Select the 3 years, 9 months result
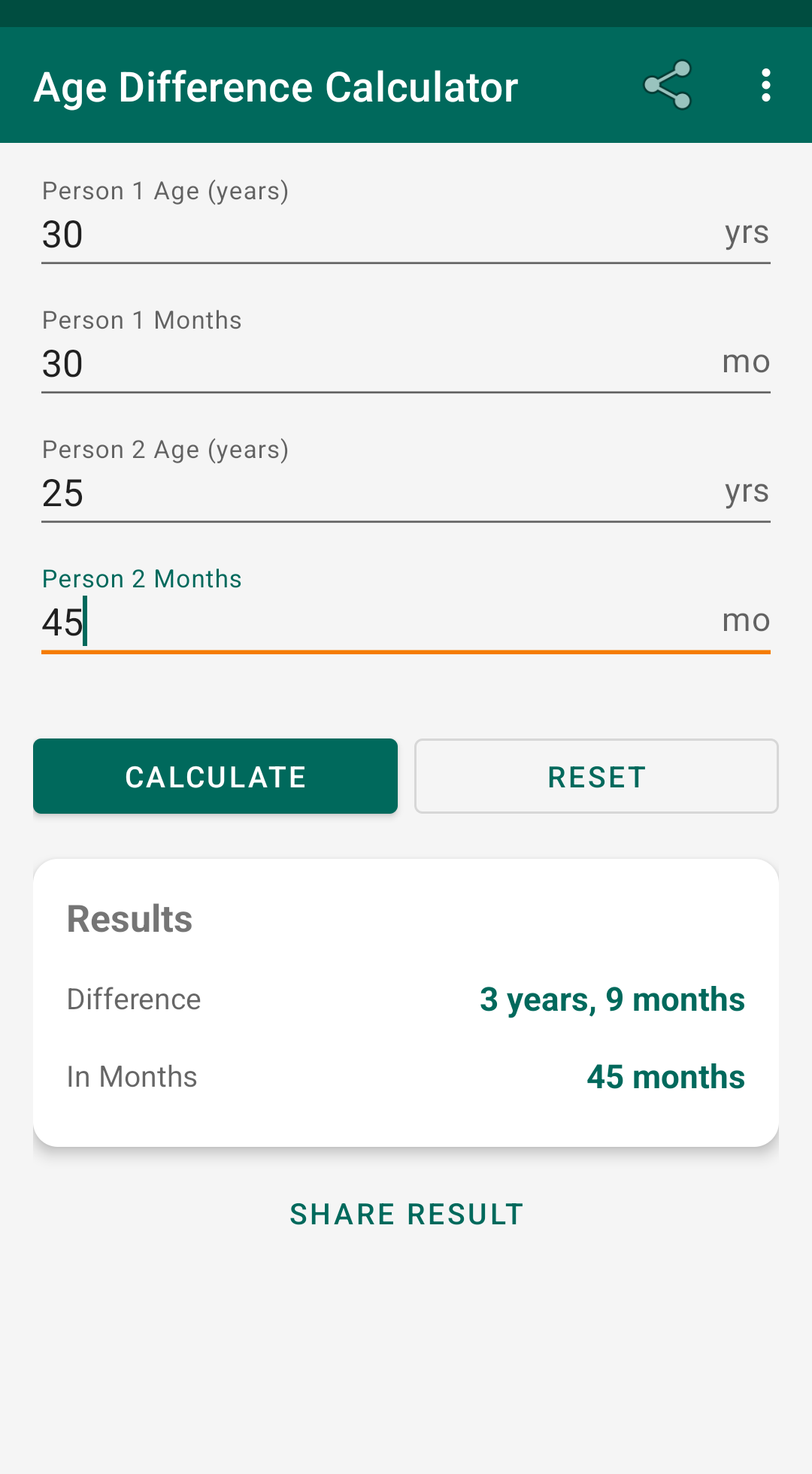 612,999
